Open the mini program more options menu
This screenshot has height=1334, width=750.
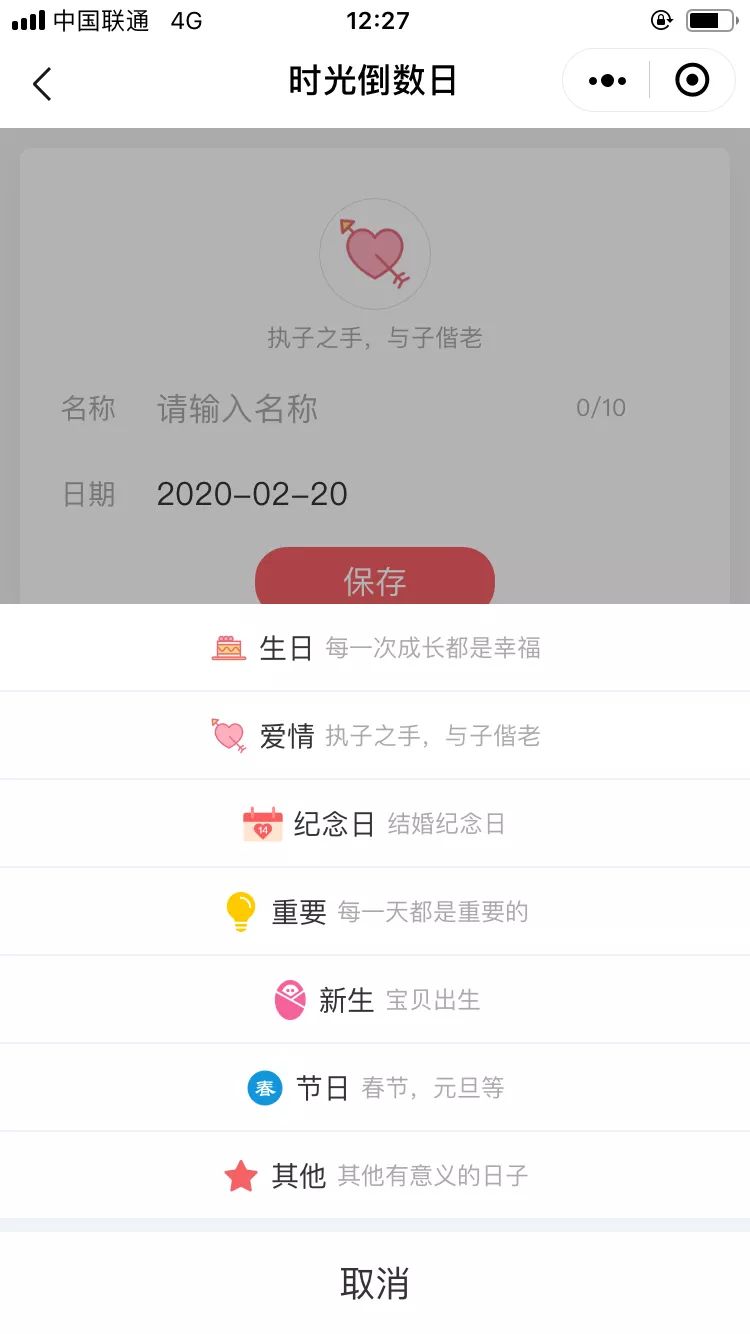(607, 81)
